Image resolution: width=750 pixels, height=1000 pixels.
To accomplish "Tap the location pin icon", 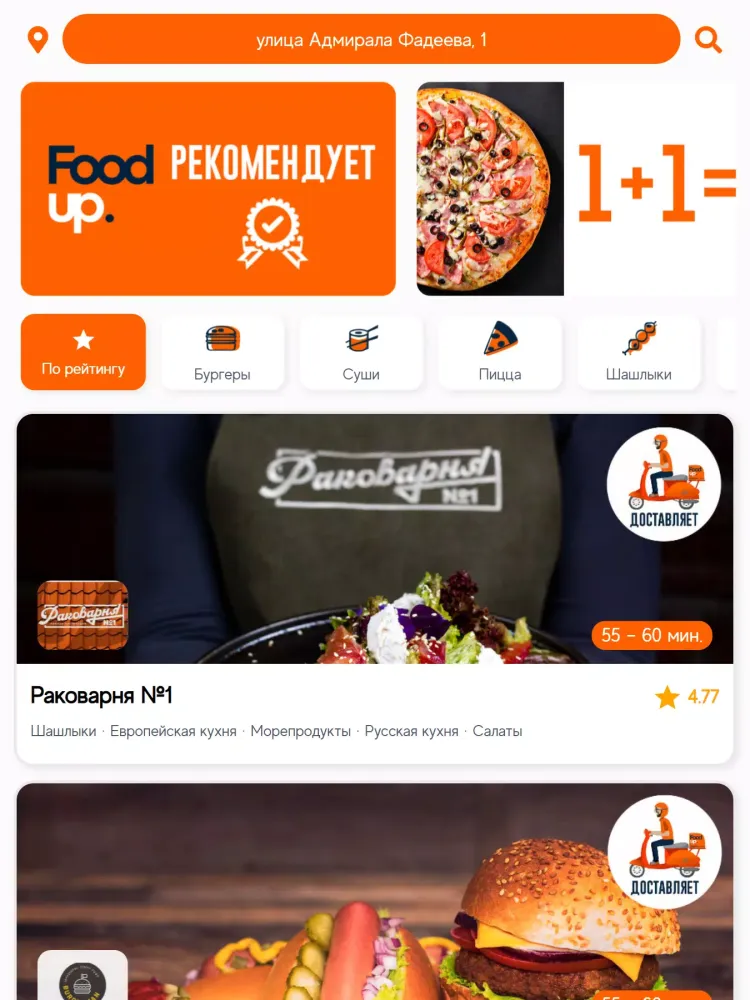I will pyautogui.click(x=38, y=39).
